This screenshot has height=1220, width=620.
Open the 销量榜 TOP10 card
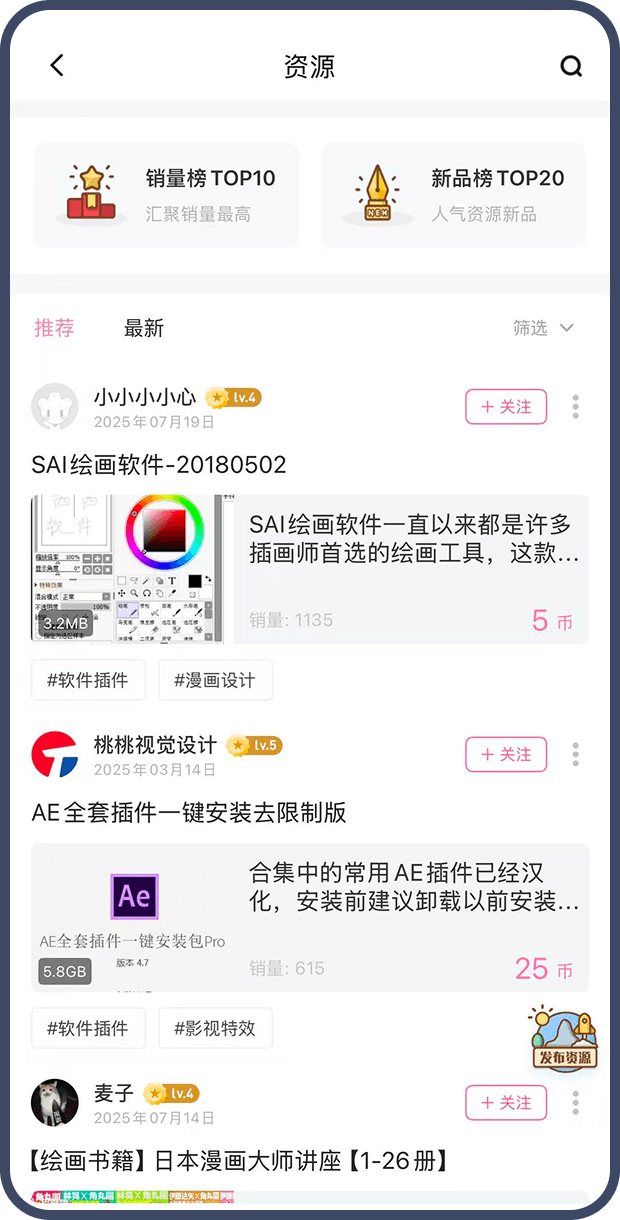167,195
